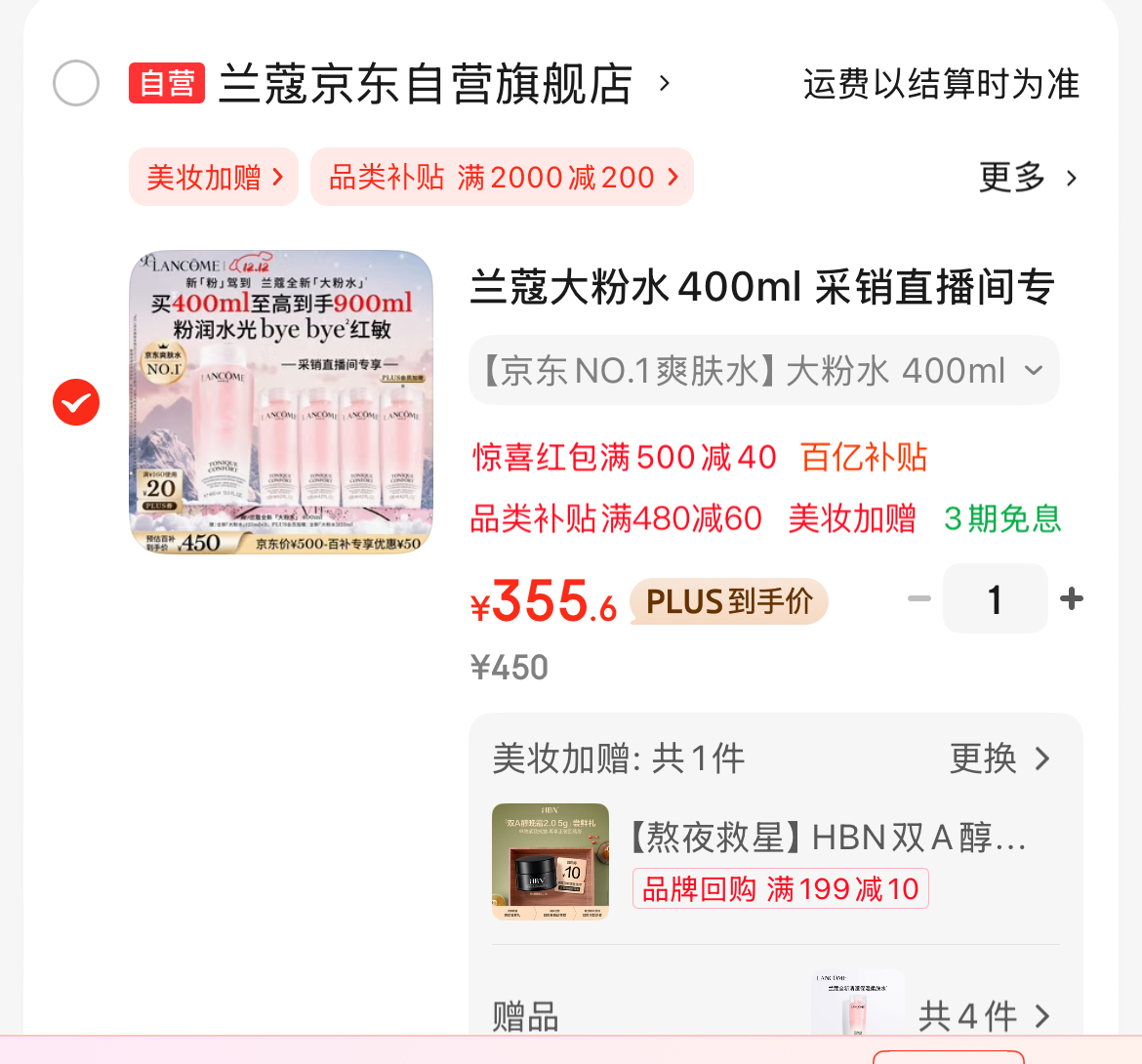
Task: Open the 兰蔻京东自营旗舰店 store page
Action: pyautogui.click(x=426, y=84)
